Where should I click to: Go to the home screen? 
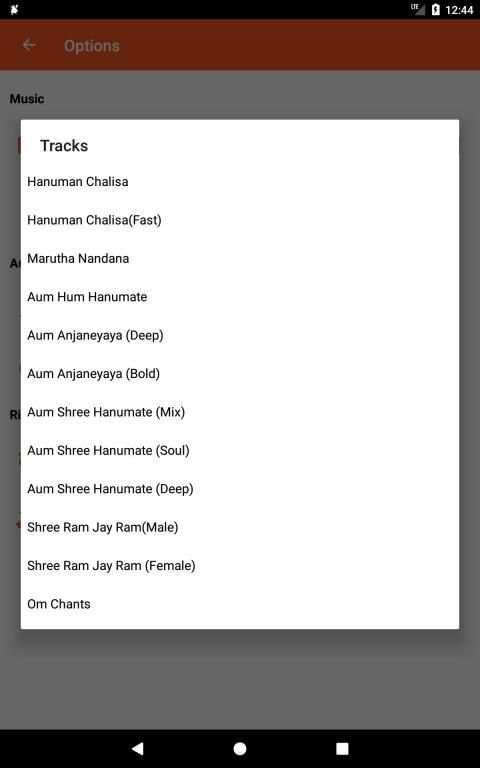(240, 748)
